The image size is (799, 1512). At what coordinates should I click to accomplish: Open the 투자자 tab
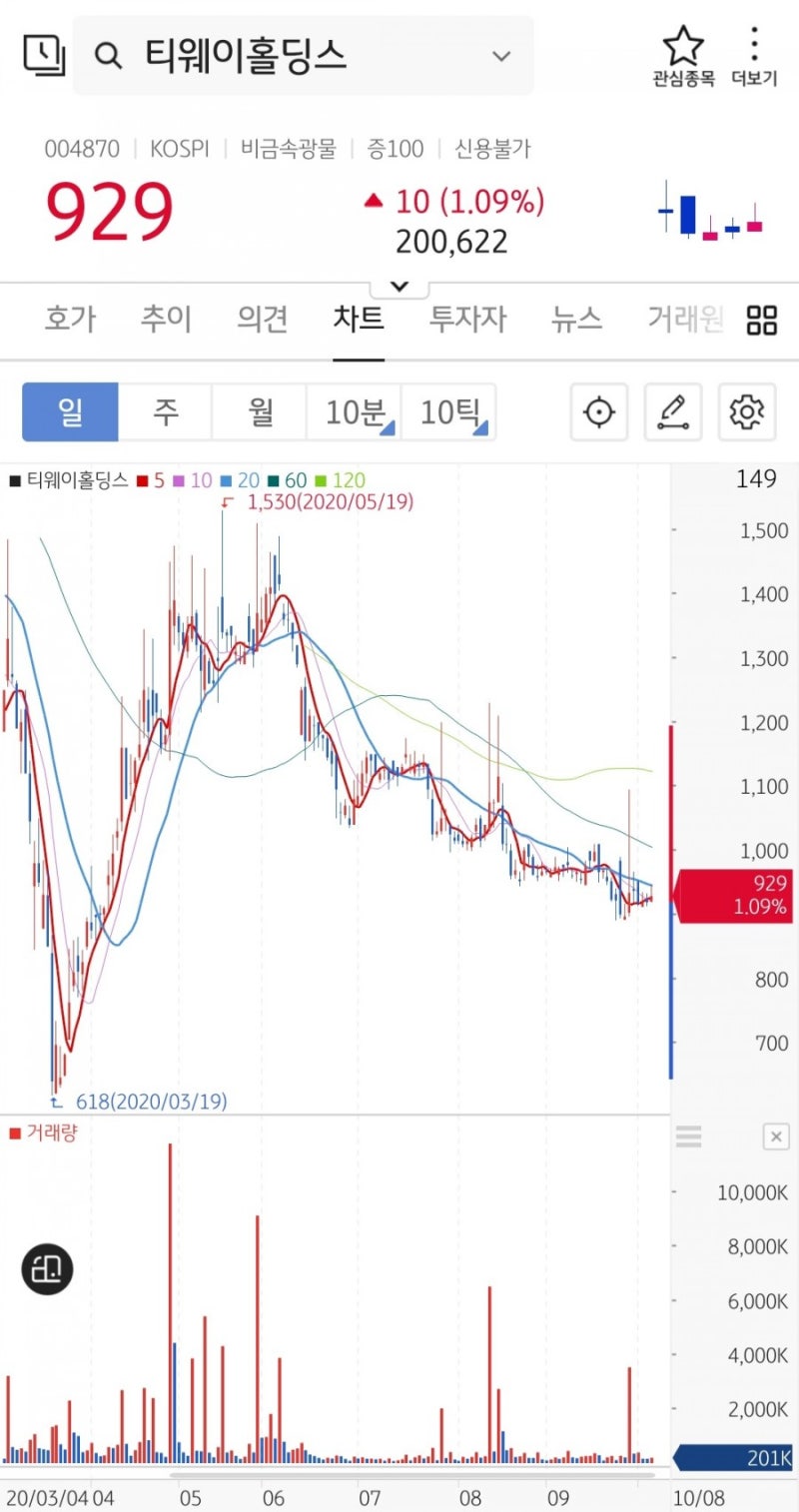coord(467,319)
